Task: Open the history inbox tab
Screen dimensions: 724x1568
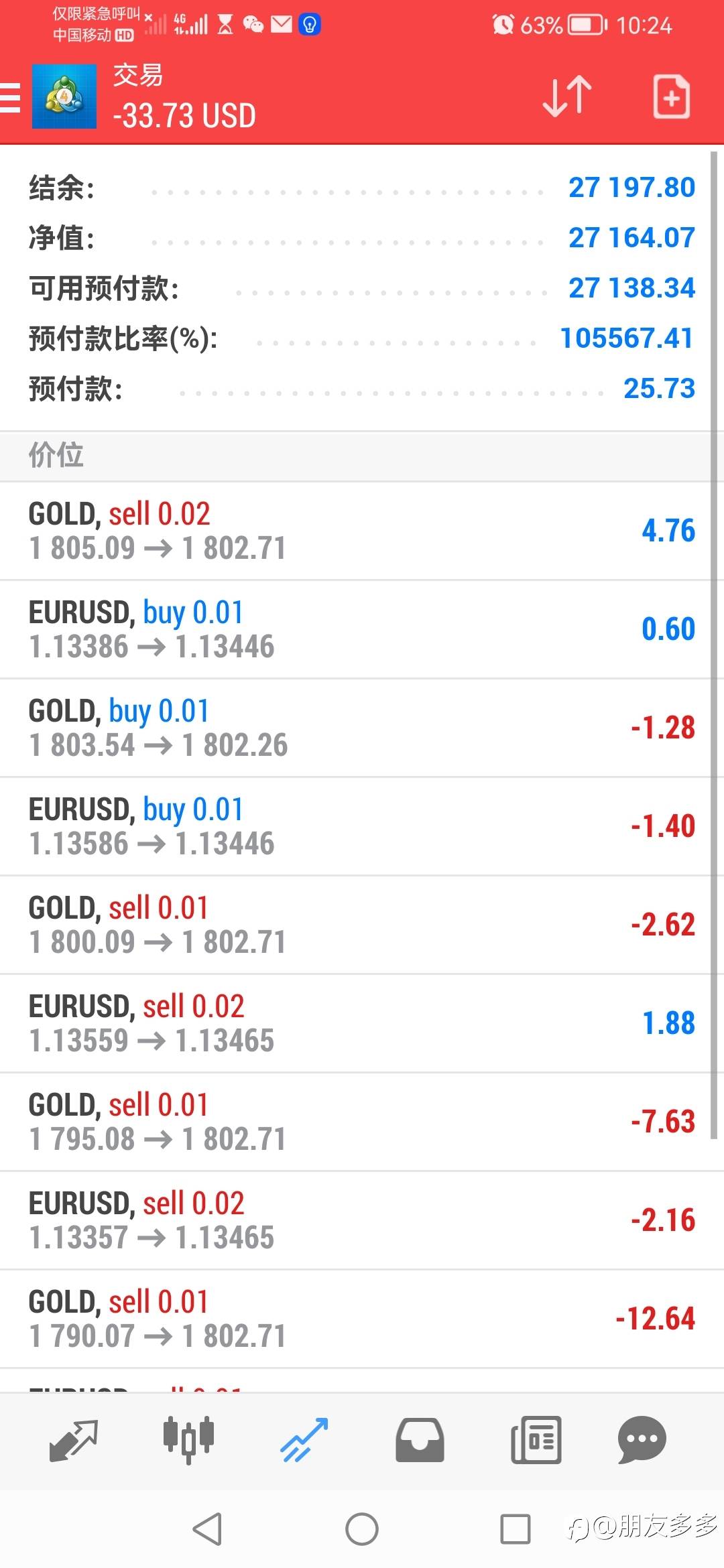Action: (420, 1440)
